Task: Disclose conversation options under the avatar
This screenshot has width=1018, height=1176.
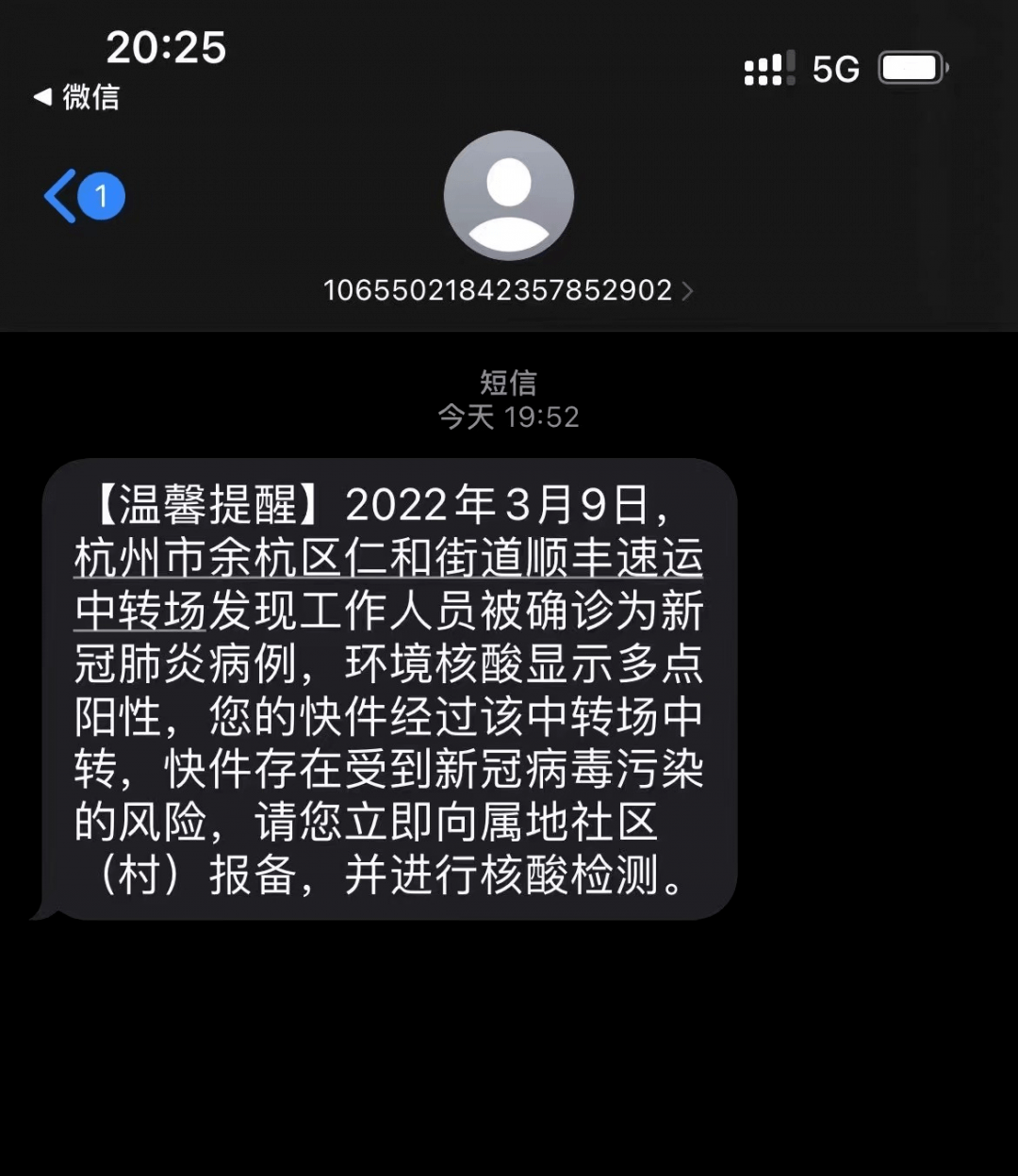Action: tap(686, 292)
